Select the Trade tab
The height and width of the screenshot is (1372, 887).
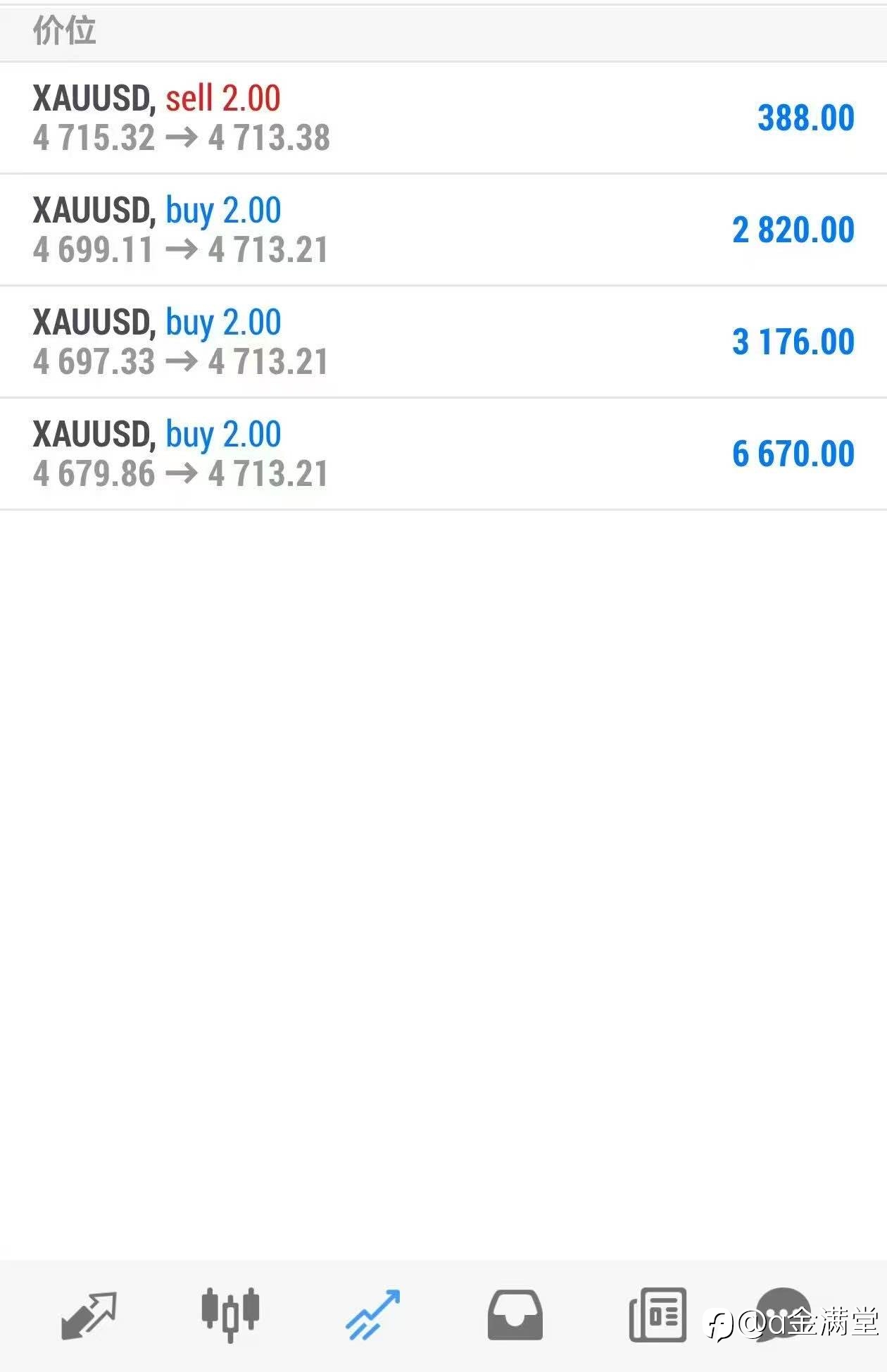coord(373,1315)
